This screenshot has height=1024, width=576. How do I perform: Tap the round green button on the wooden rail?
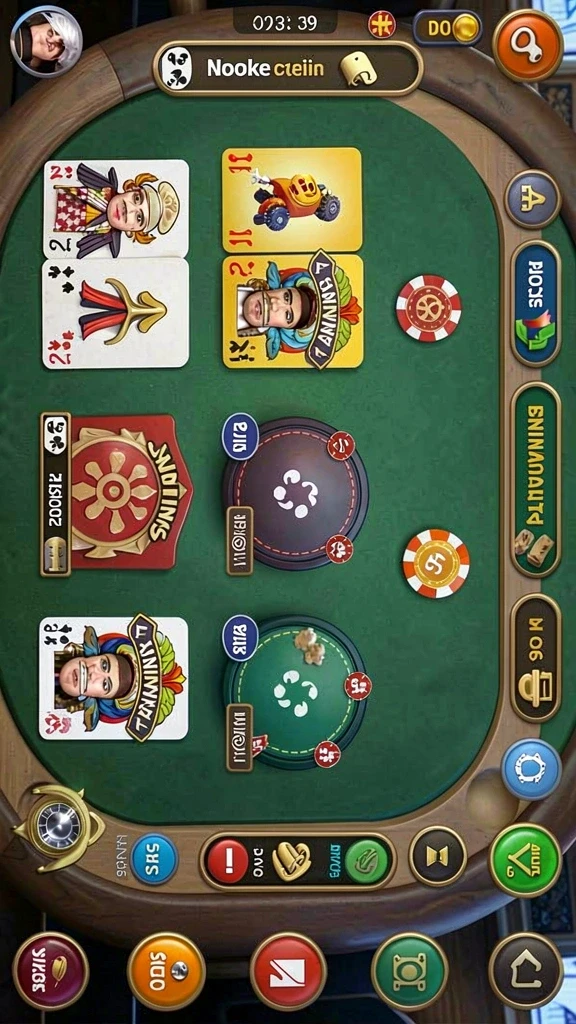[x=525, y=859]
